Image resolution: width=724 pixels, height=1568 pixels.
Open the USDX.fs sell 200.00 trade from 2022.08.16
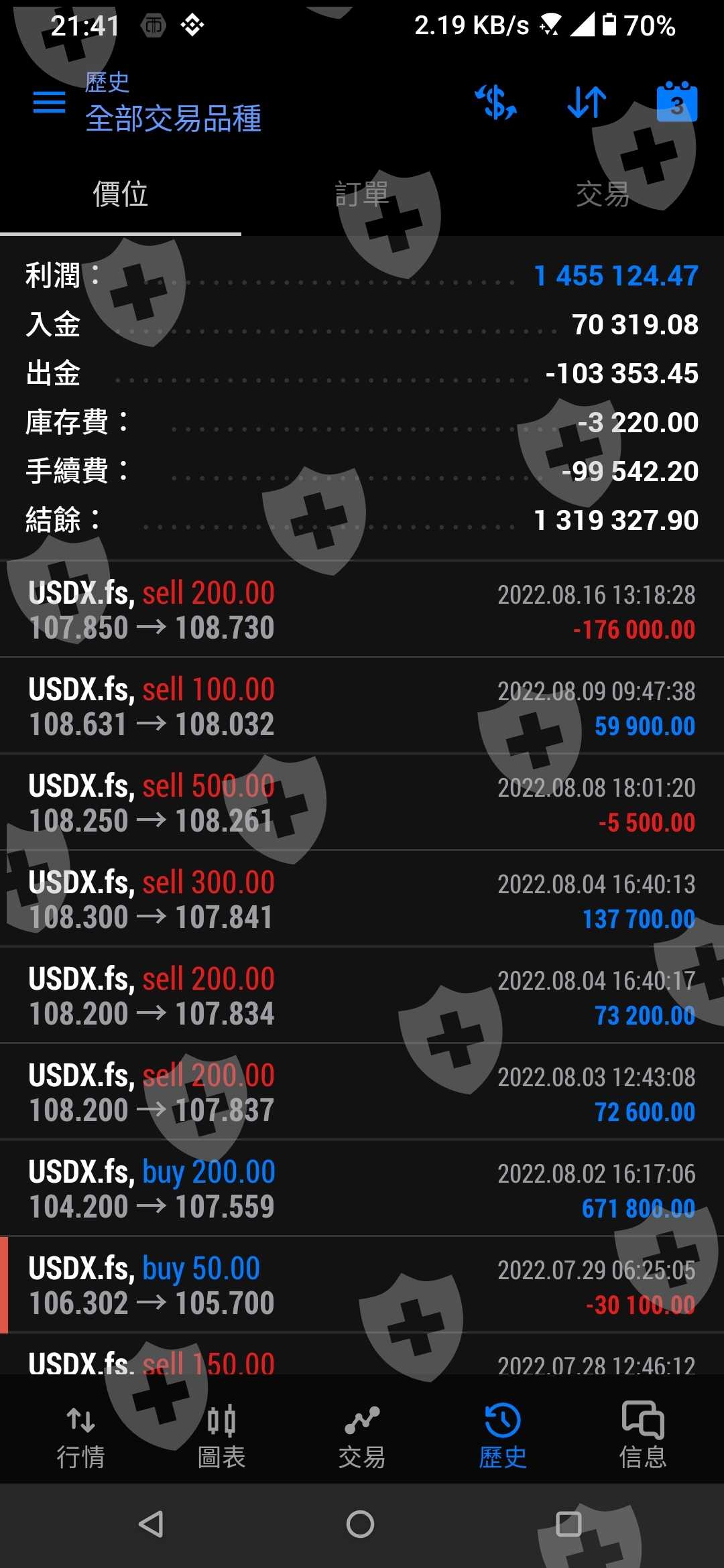(362, 610)
